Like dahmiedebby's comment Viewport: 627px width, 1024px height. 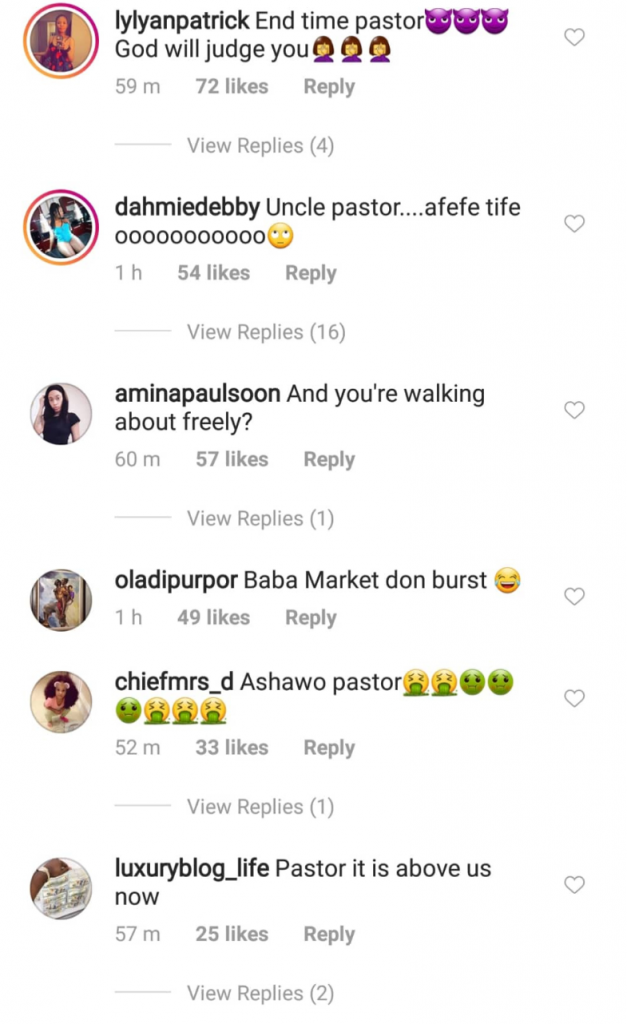574,224
